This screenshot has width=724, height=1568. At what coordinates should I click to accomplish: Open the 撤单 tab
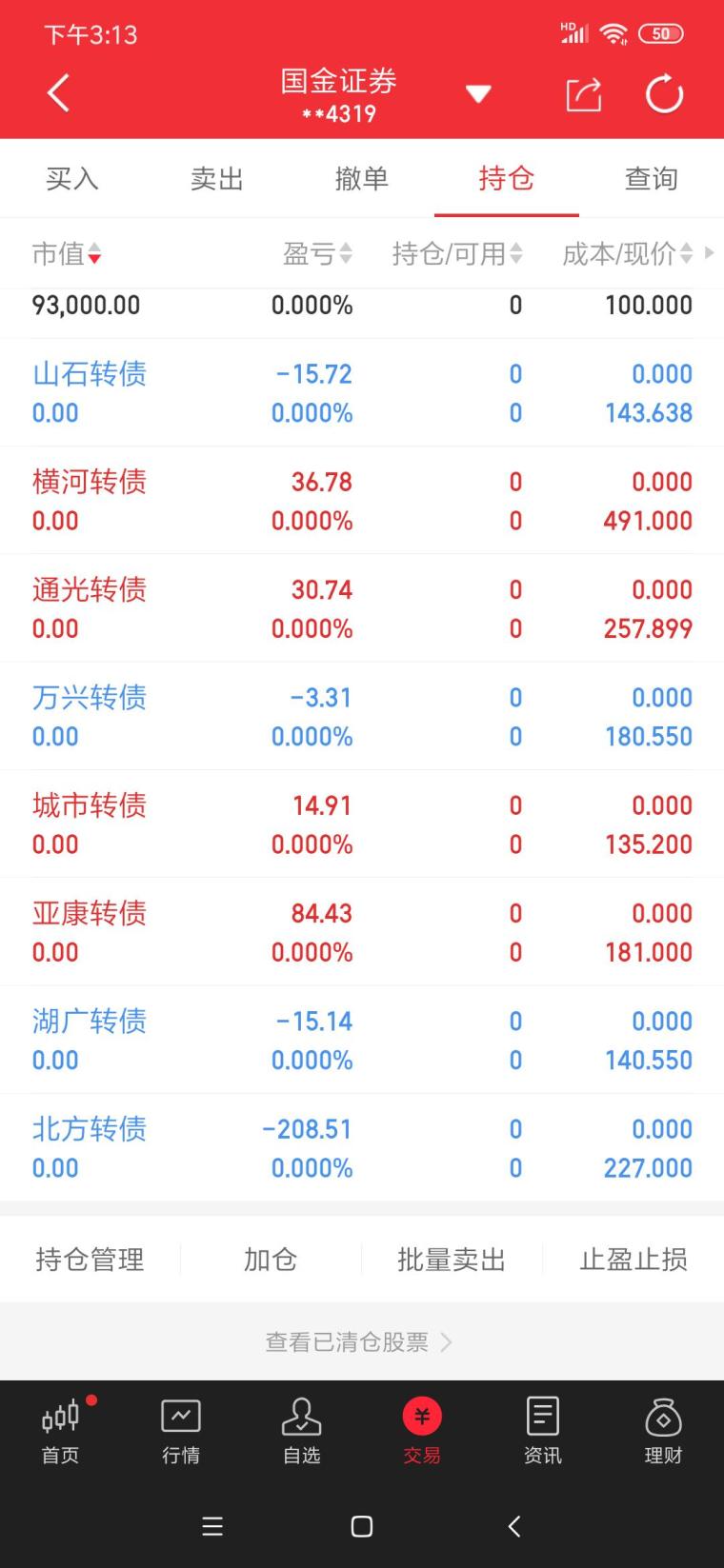(362, 178)
